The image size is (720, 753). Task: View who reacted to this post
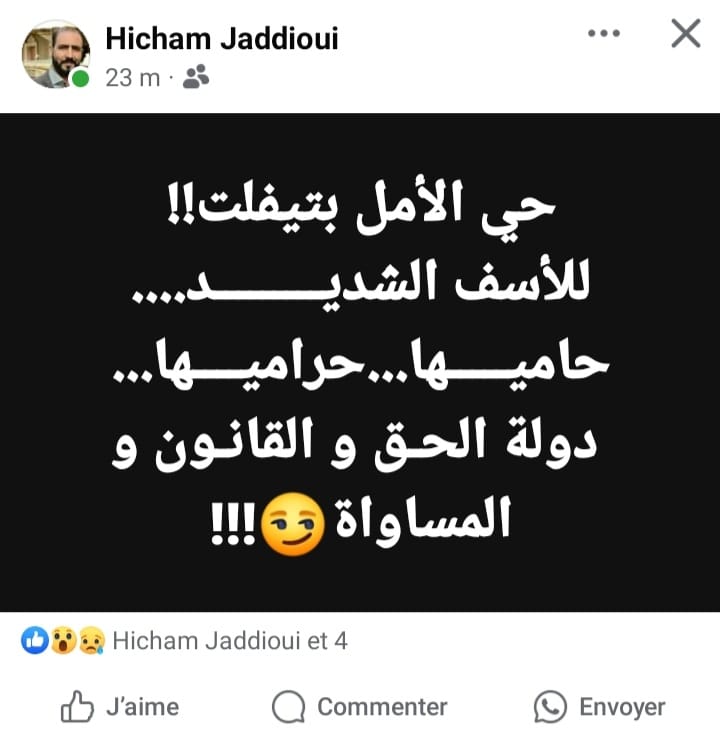(185, 641)
